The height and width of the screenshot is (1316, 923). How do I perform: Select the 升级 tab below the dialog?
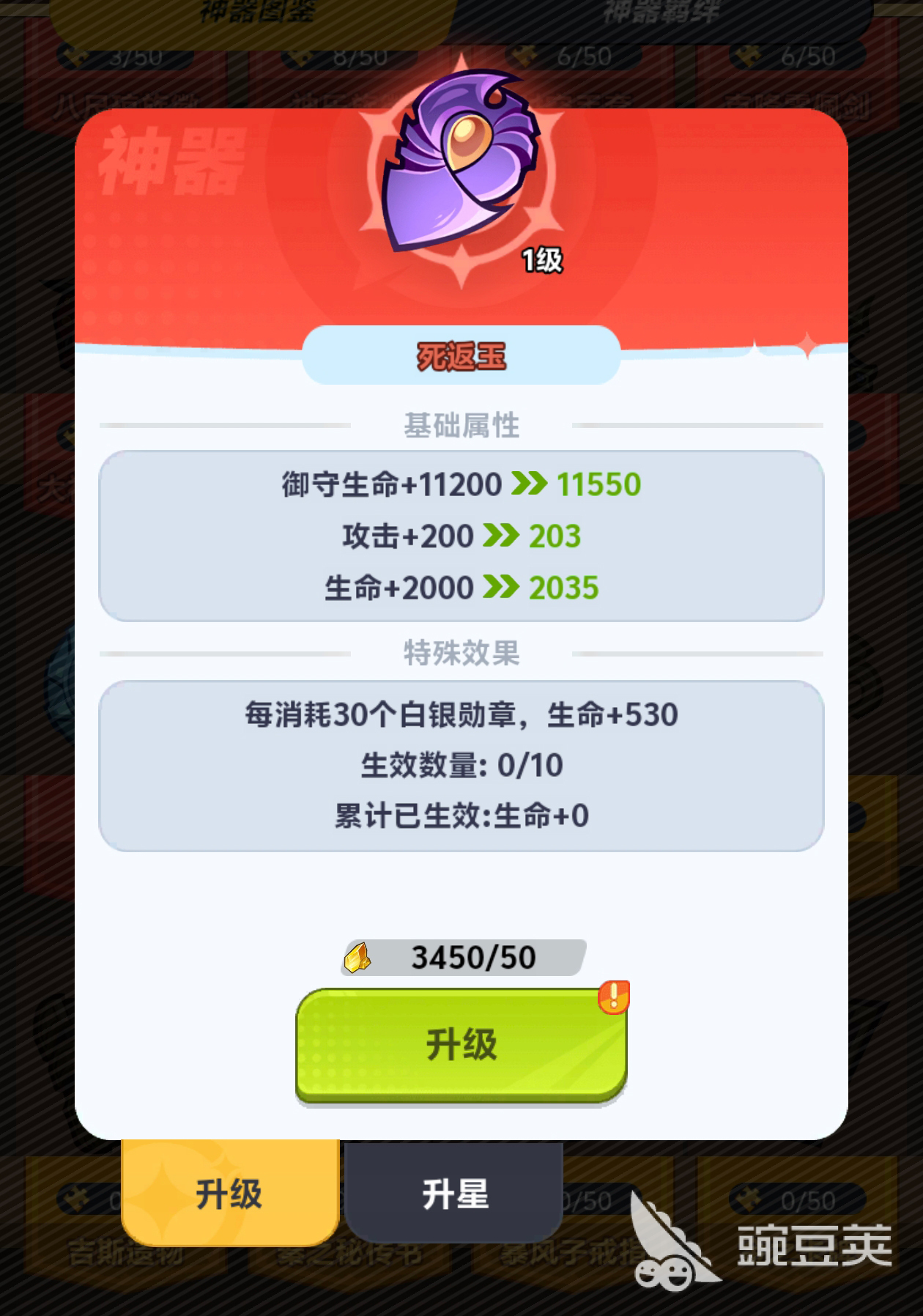[x=229, y=1194]
